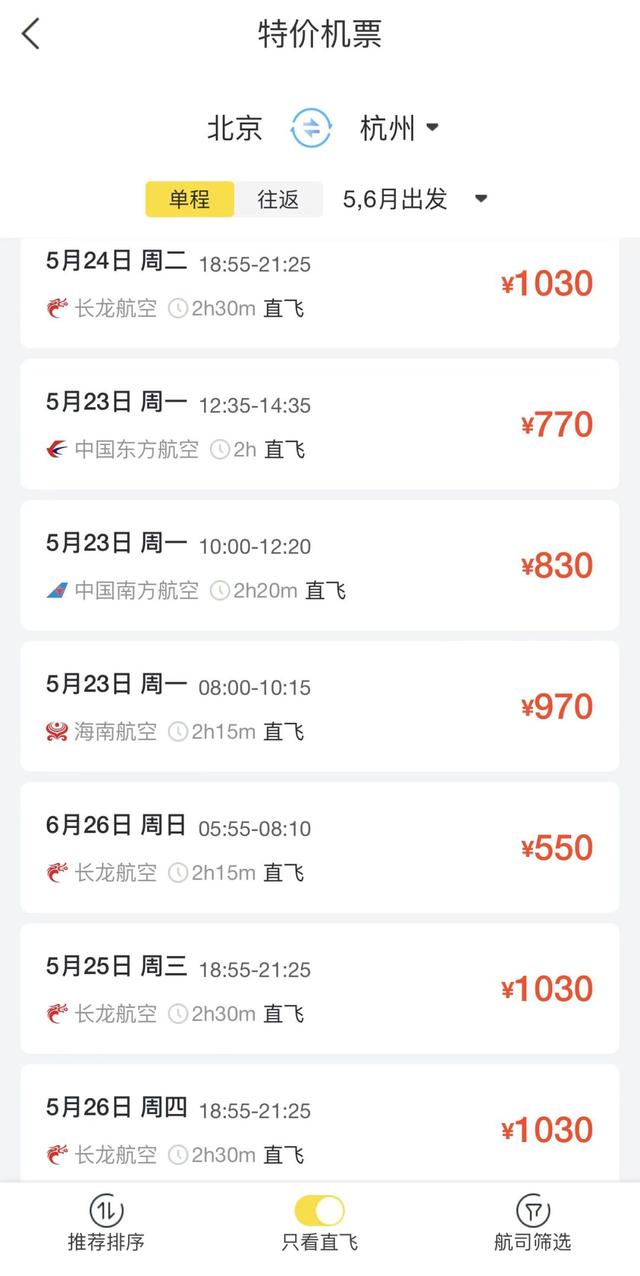Open 中国南方航空 flight priced ¥830
The height and width of the screenshot is (1276, 640).
point(320,565)
